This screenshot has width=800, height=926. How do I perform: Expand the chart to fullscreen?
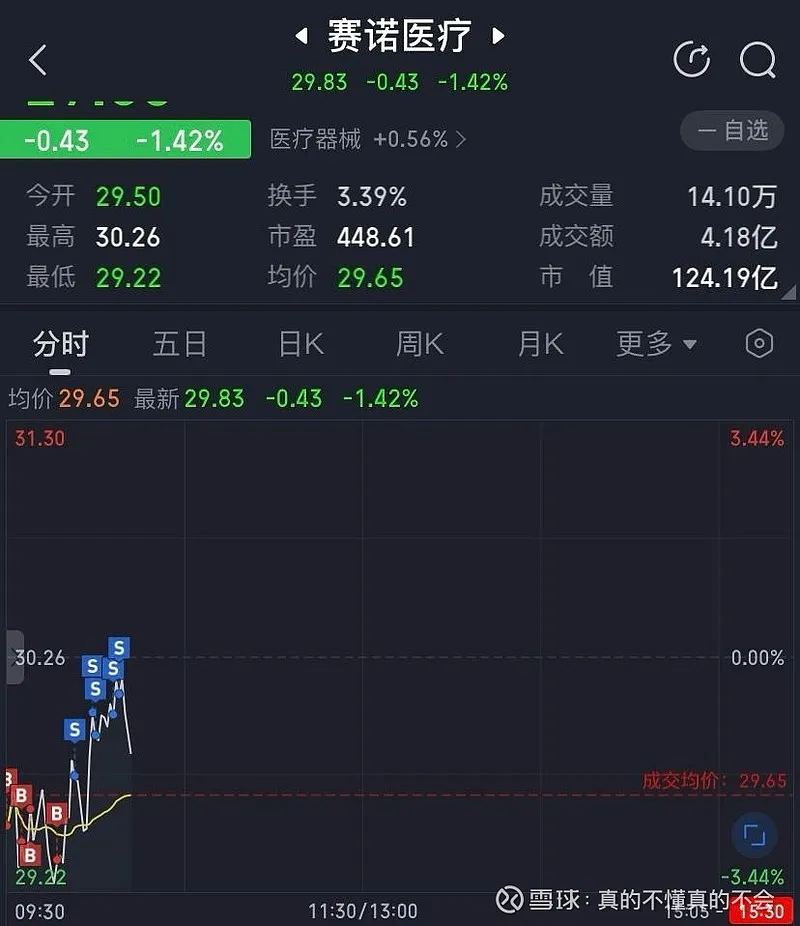754,836
